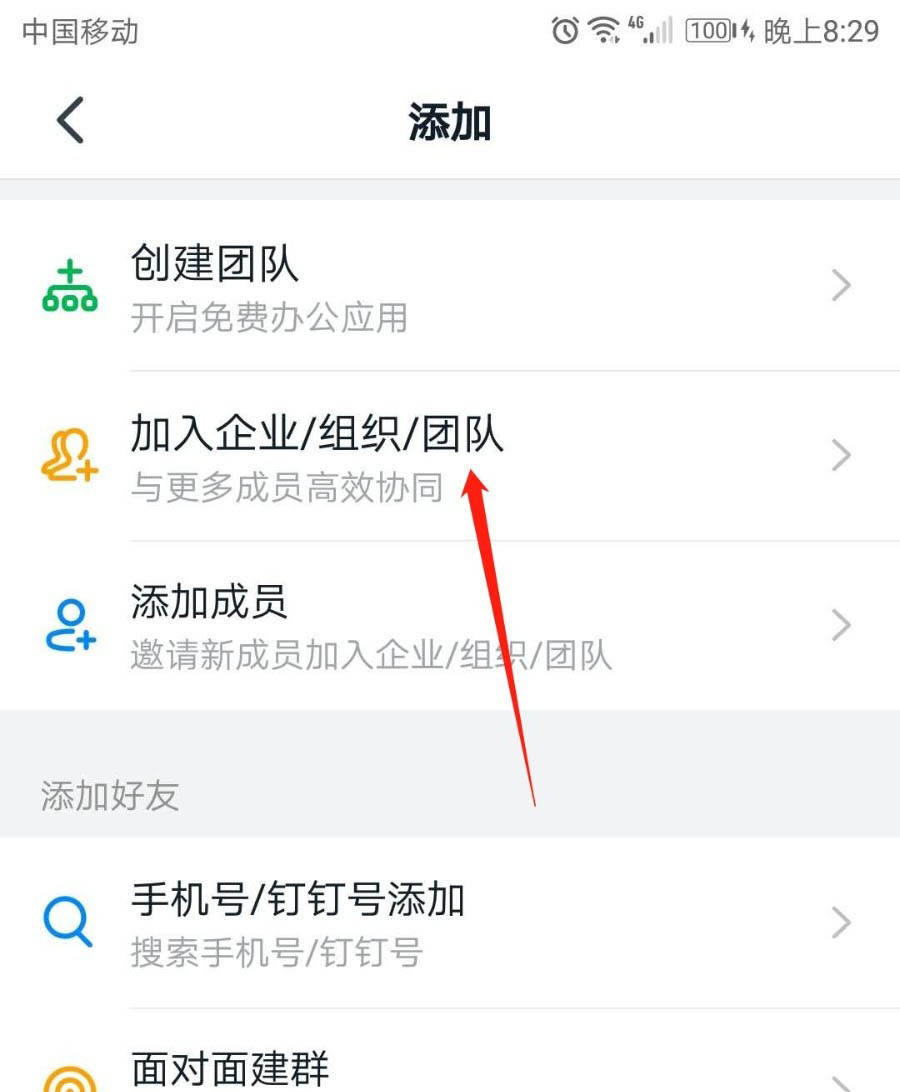Open 创建团队 to create a team
The width and height of the screenshot is (900, 1092).
(450, 286)
